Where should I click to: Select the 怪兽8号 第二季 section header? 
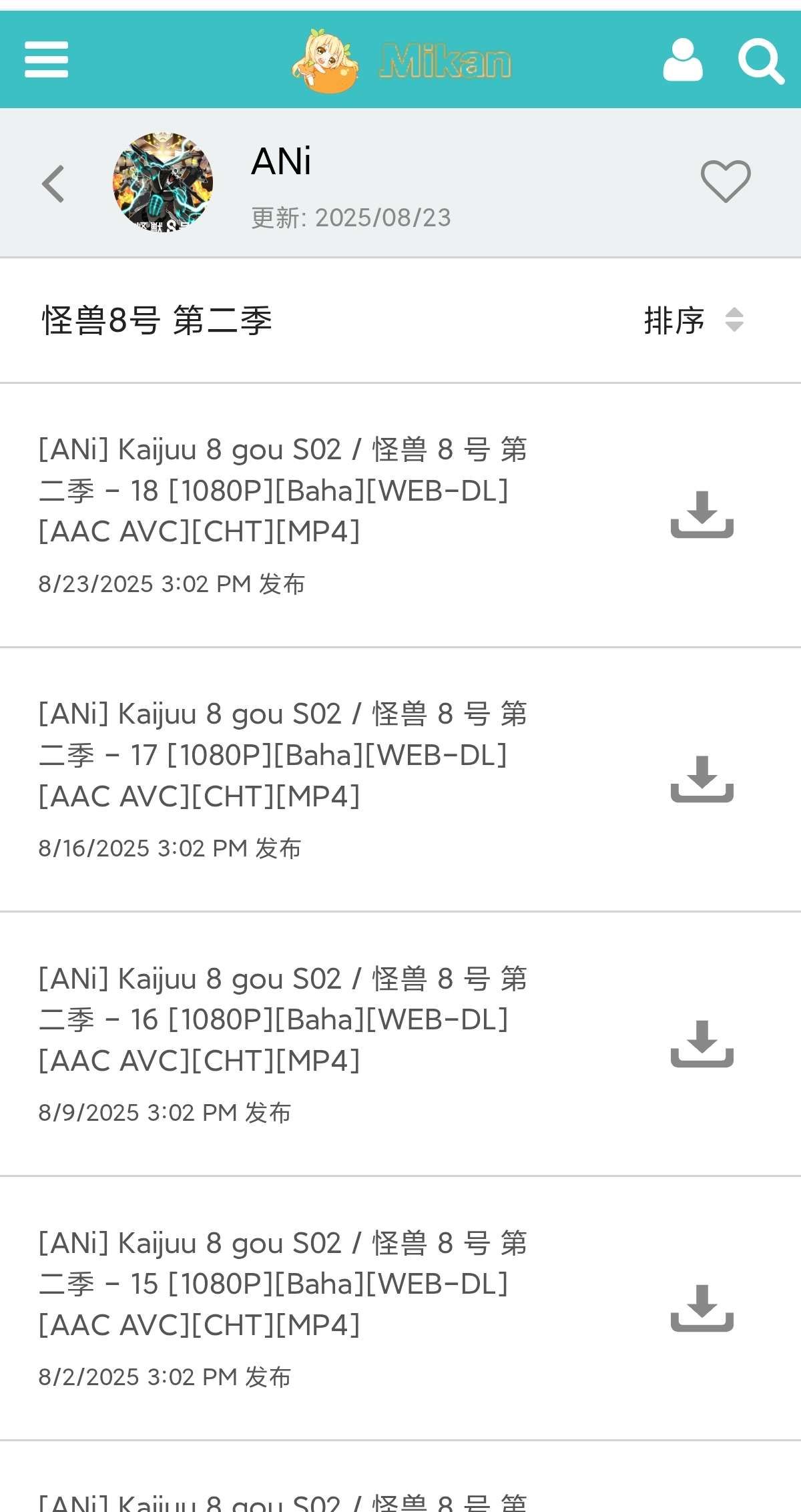click(158, 320)
